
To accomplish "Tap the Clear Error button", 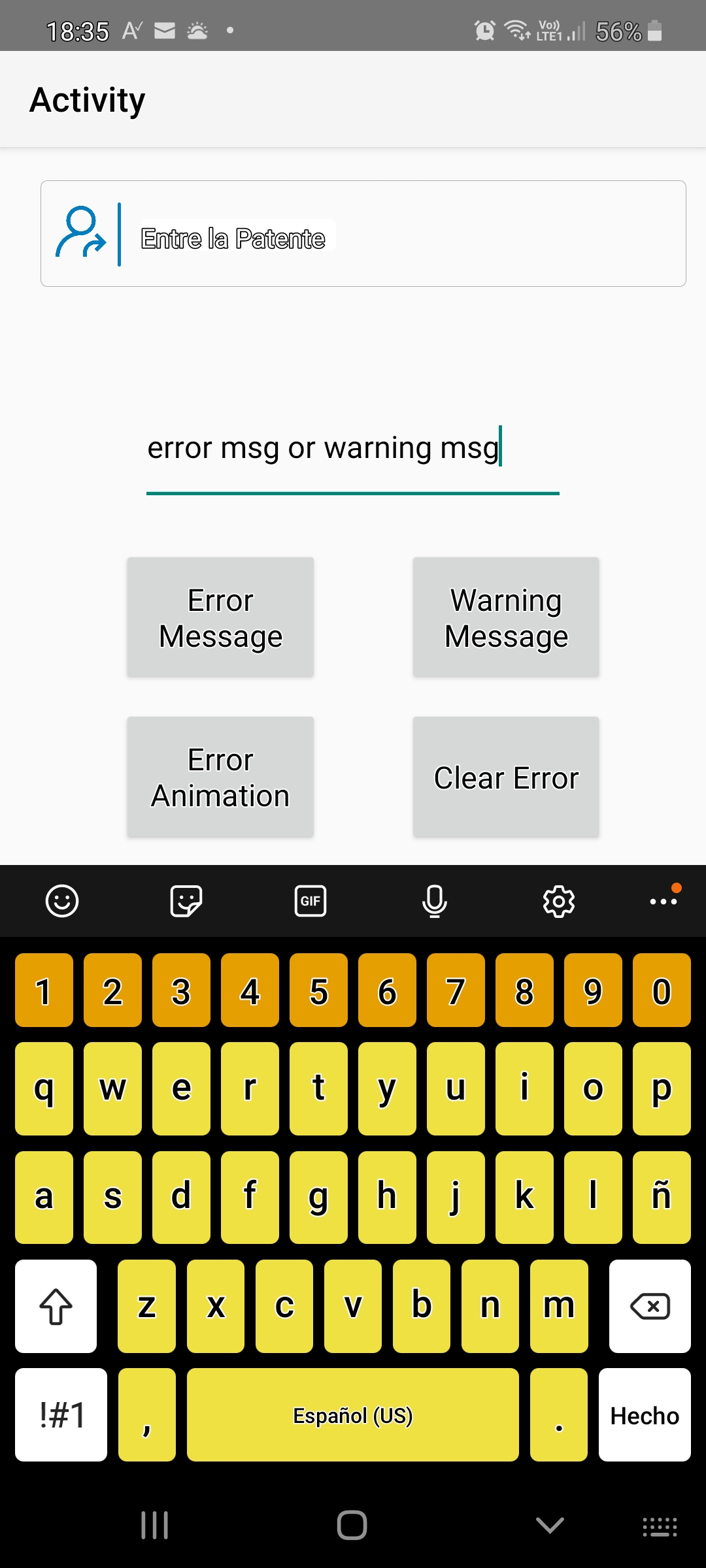I will coord(506,777).
